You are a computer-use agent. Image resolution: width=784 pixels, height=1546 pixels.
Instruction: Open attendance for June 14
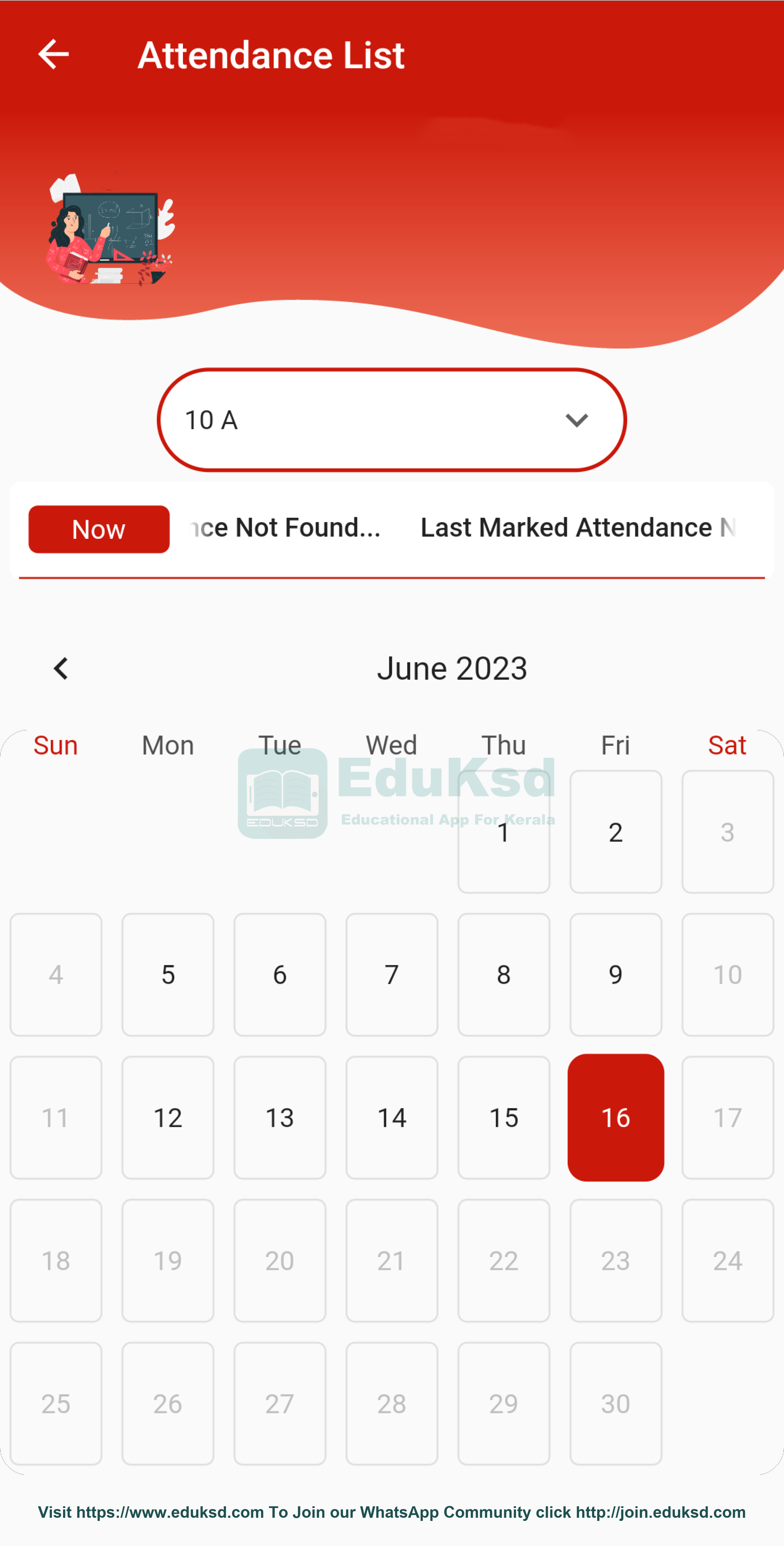coord(392,1117)
